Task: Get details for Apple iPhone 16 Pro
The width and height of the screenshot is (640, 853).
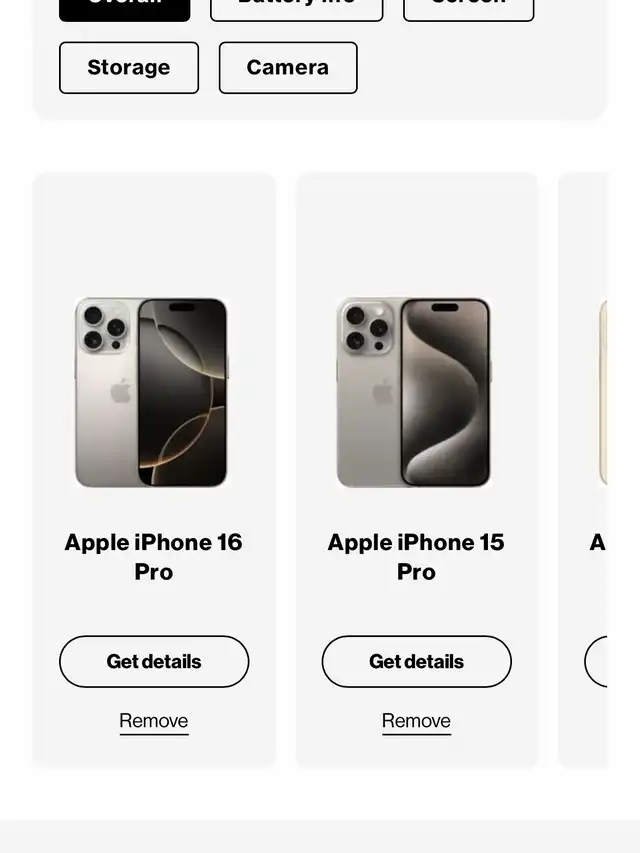Action: (154, 661)
